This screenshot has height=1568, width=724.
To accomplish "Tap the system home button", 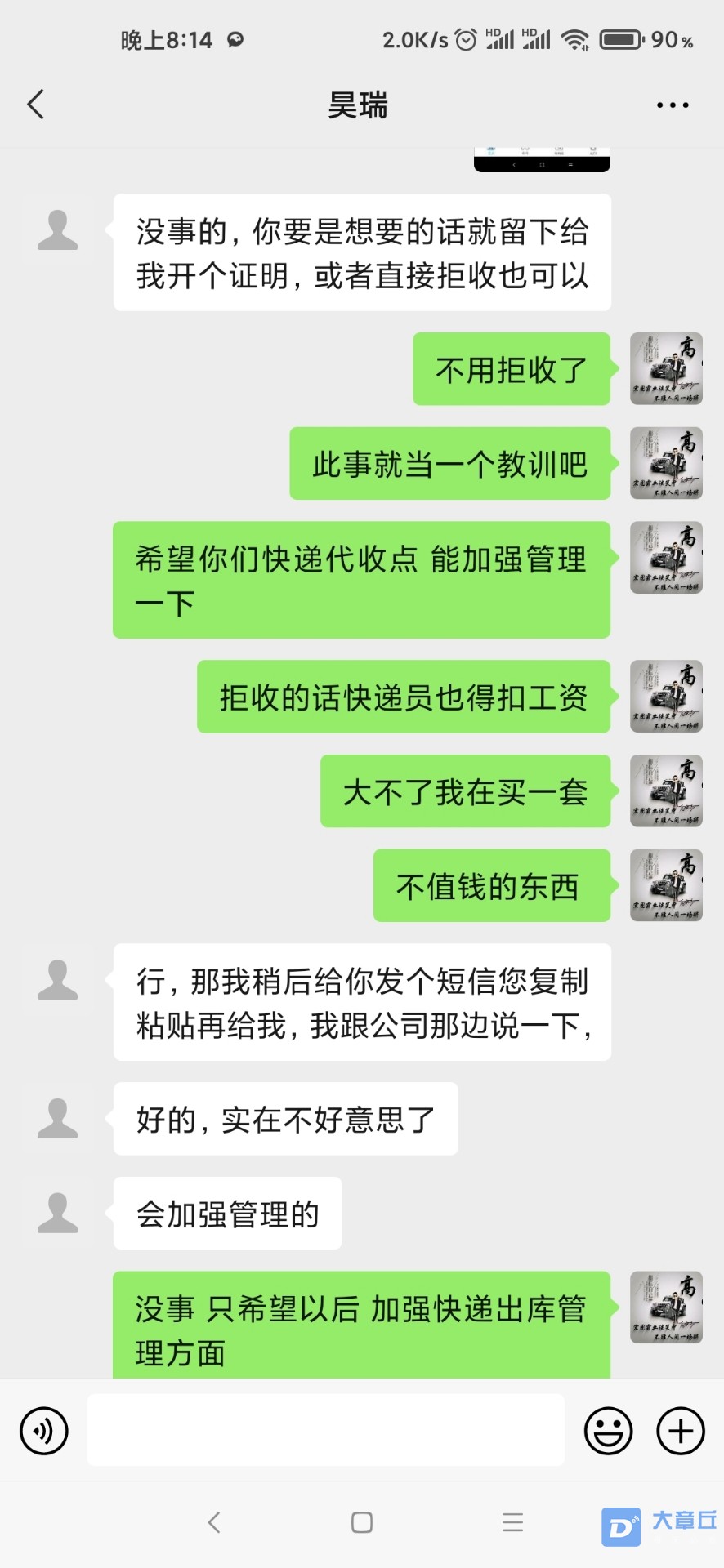I will coord(362,1522).
